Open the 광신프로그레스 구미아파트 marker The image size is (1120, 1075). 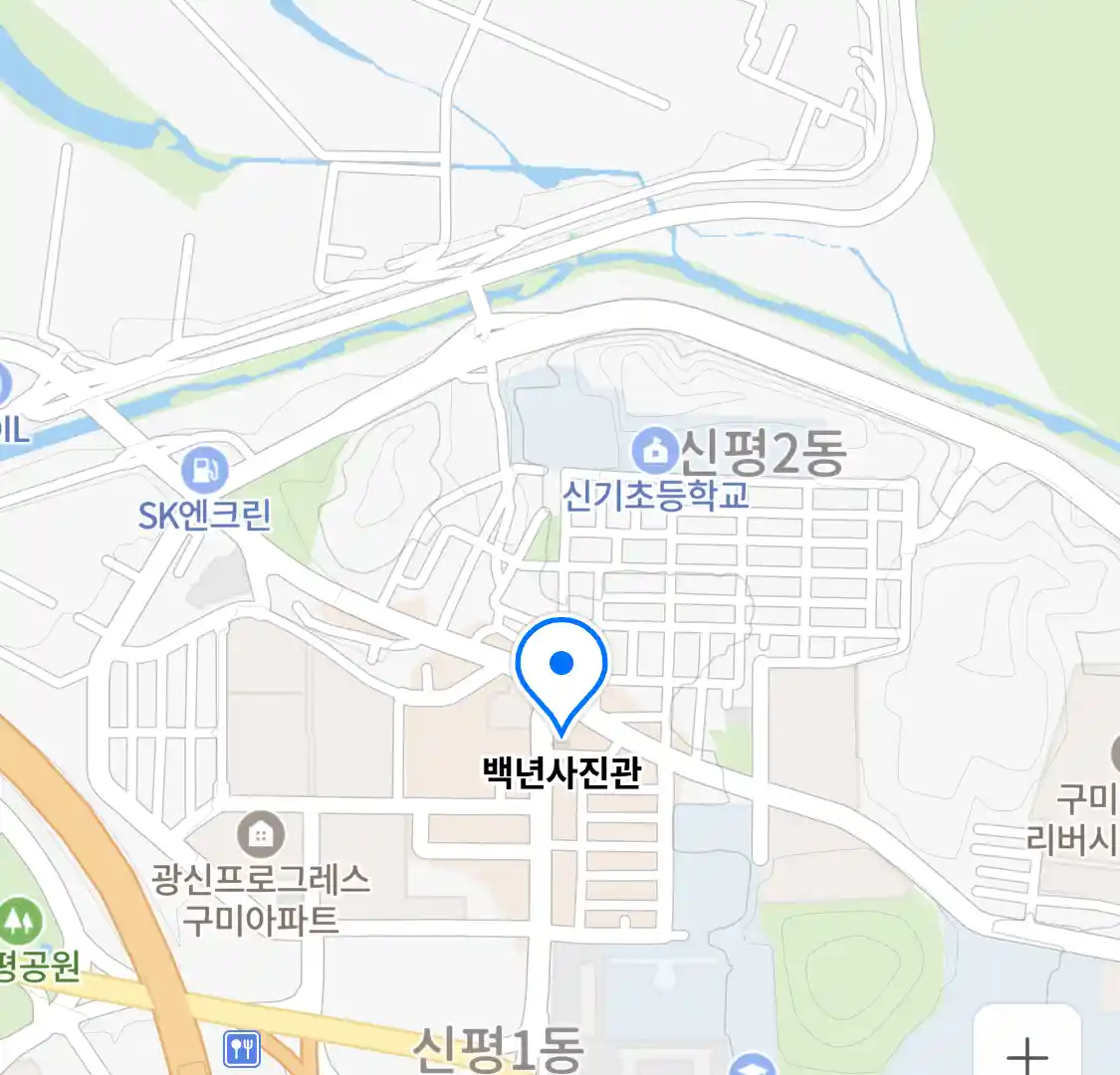click(261, 834)
